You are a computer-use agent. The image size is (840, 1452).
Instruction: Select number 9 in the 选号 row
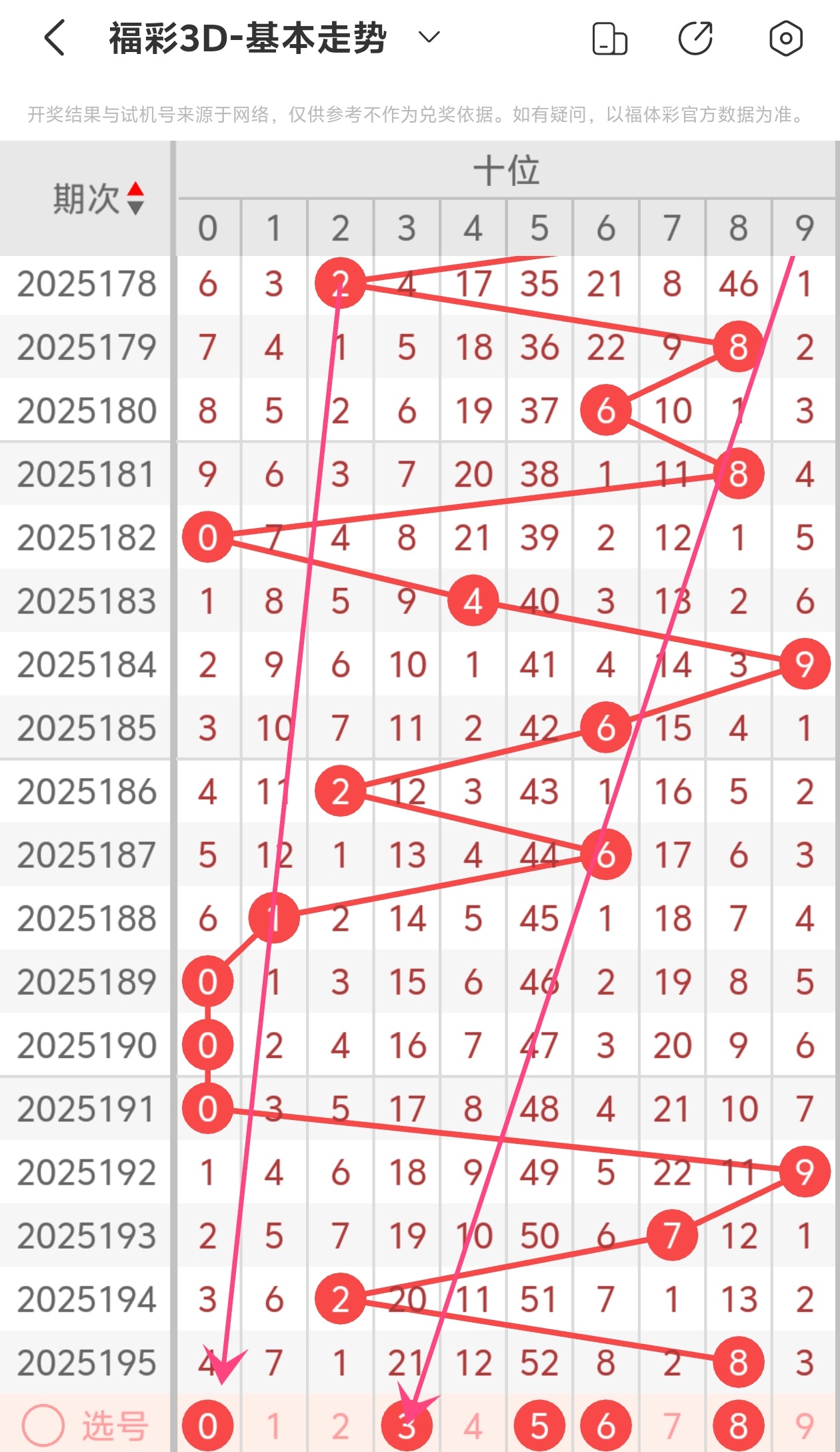point(805,1426)
